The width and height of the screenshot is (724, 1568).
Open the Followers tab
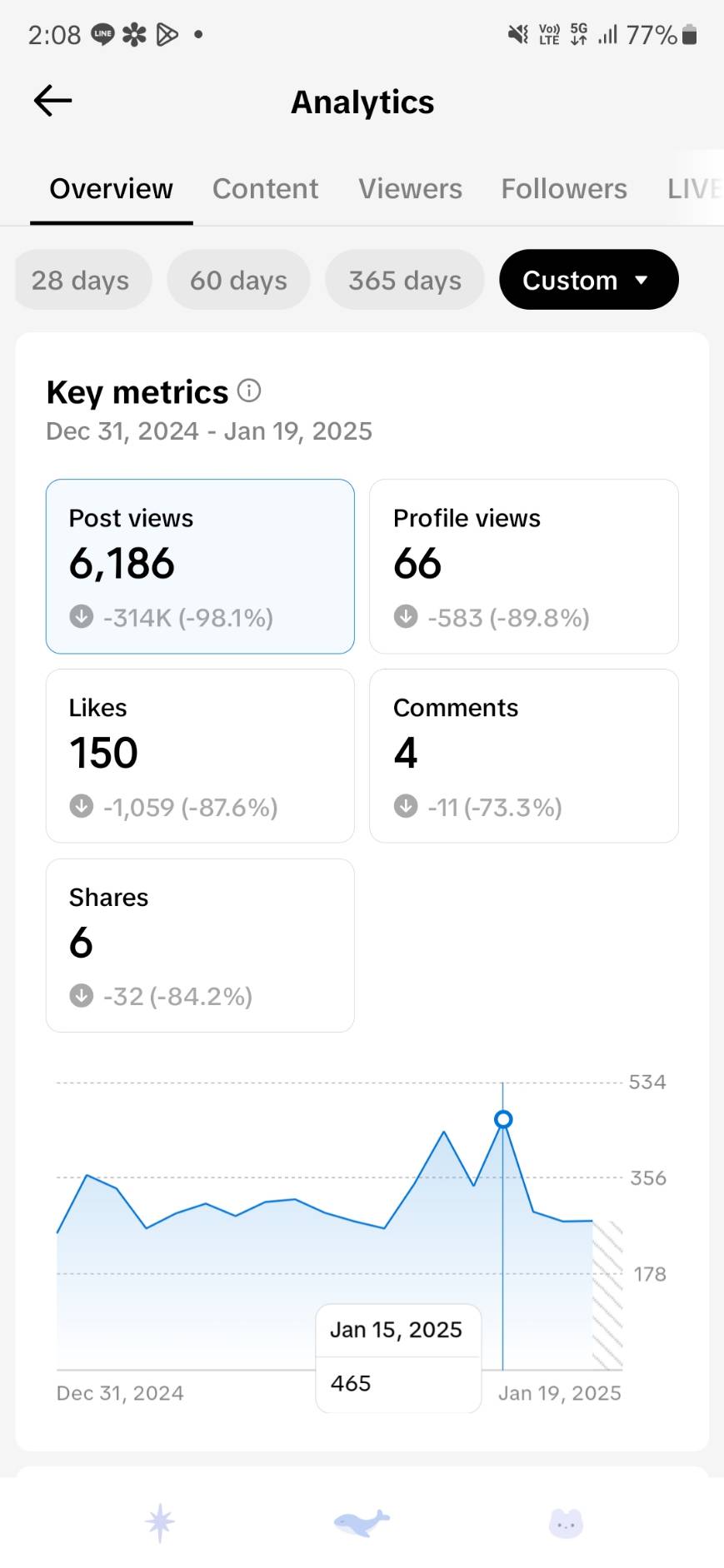click(x=564, y=189)
